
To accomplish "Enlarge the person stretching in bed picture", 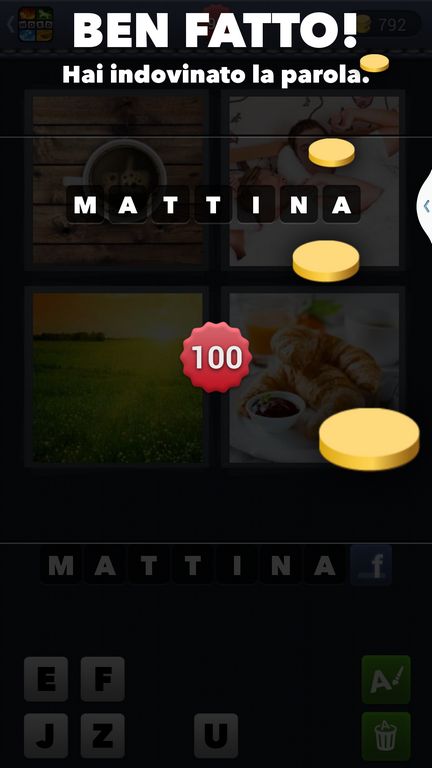I will (314, 180).
